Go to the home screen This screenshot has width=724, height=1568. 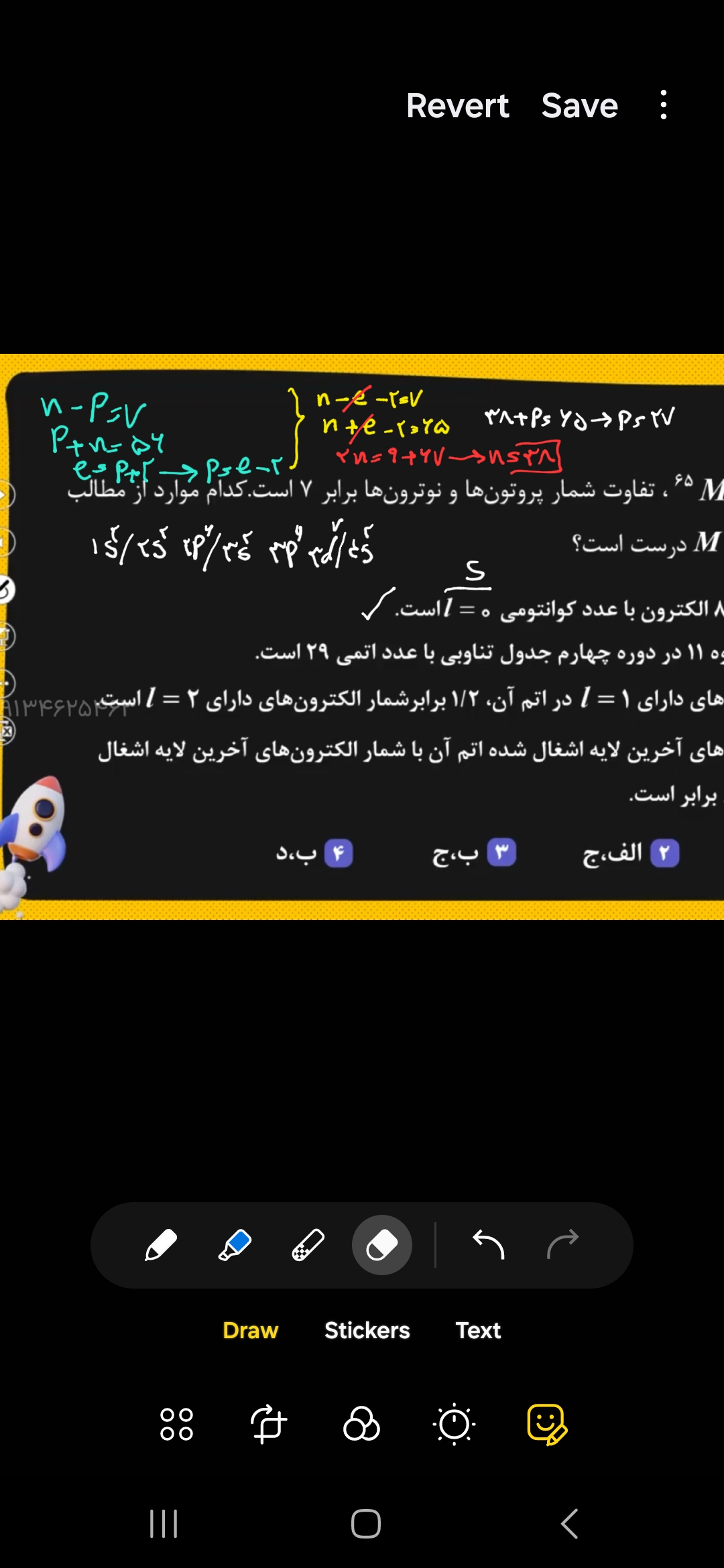click(x=365, y=1524)
